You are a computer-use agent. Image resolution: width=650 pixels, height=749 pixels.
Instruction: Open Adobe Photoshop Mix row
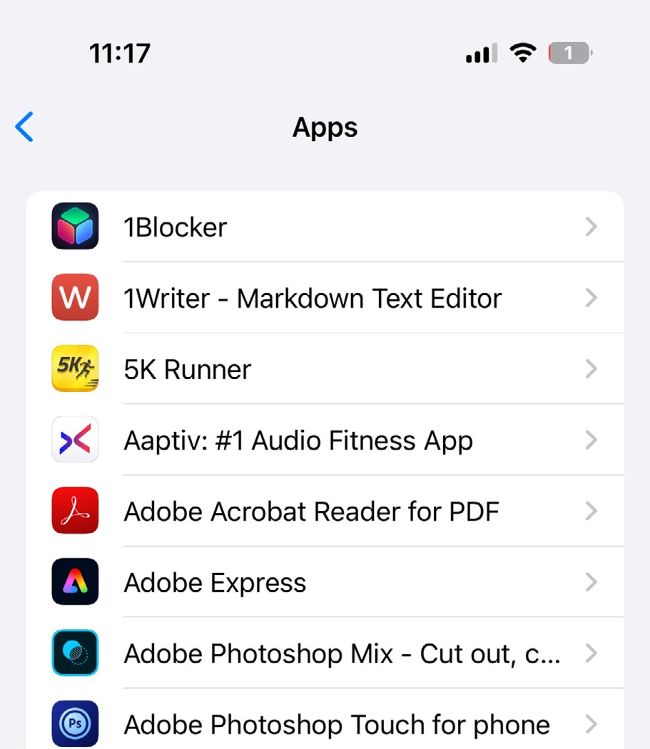(324, 653)
